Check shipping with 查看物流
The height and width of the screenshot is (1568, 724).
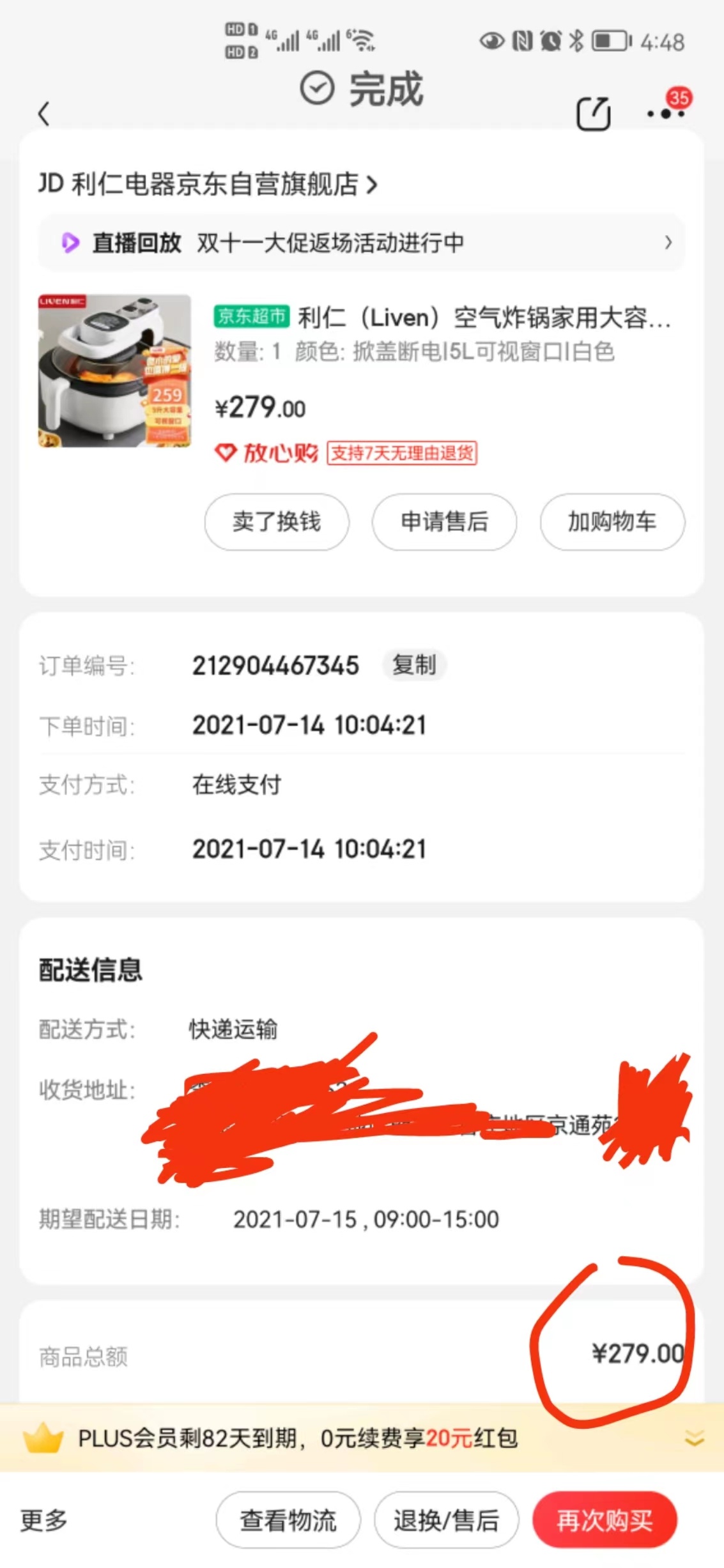tap(288, 1520)
